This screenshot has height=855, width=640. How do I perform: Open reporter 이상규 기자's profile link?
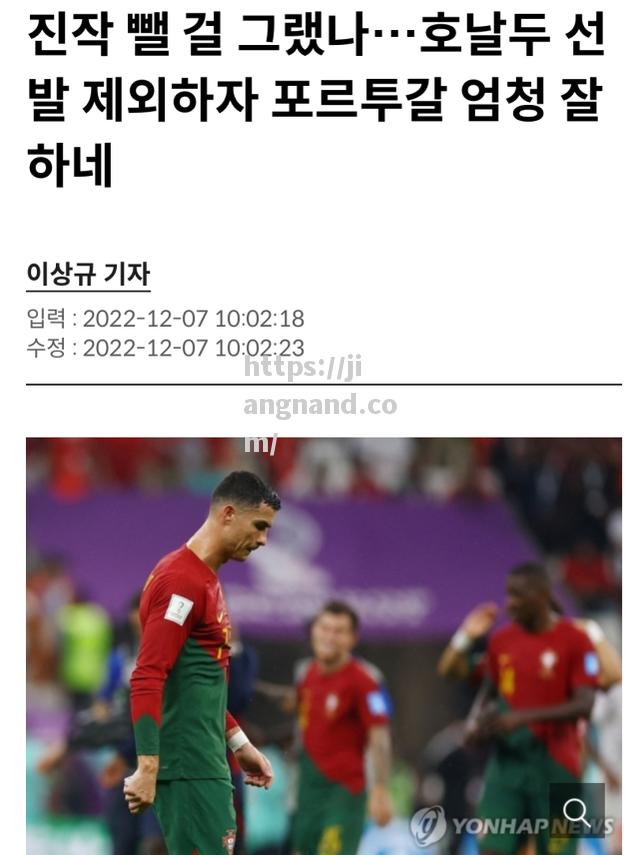click(x=88, y=273)
